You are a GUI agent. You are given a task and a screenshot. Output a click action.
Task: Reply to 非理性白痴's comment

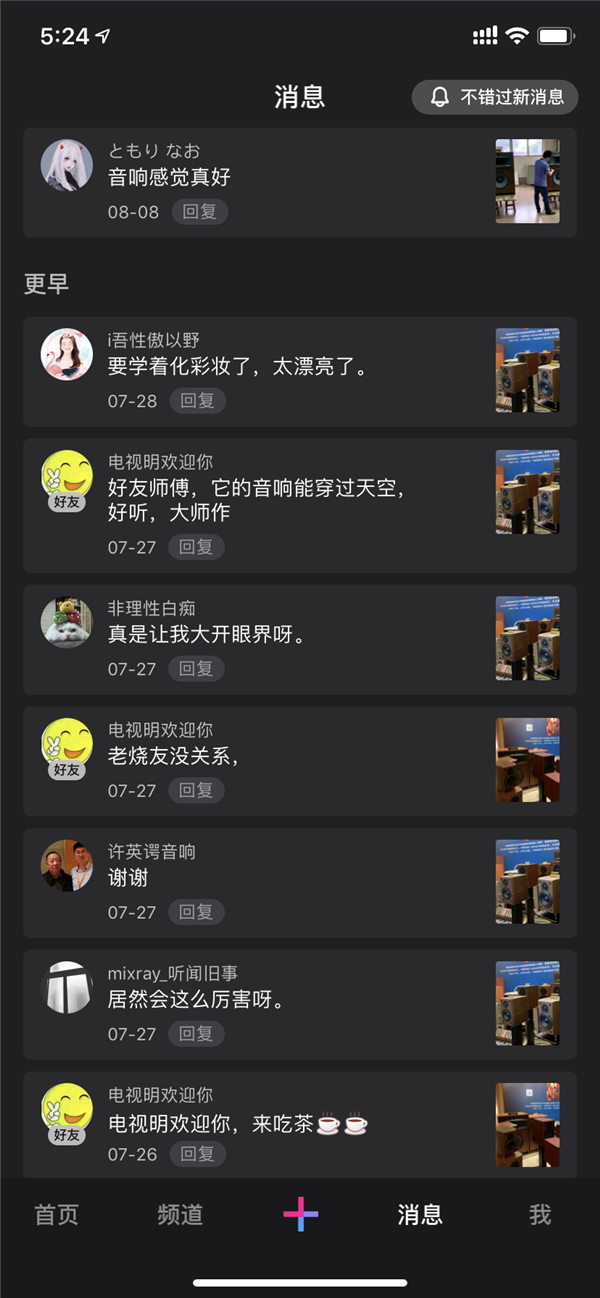(x=196, y=669)
